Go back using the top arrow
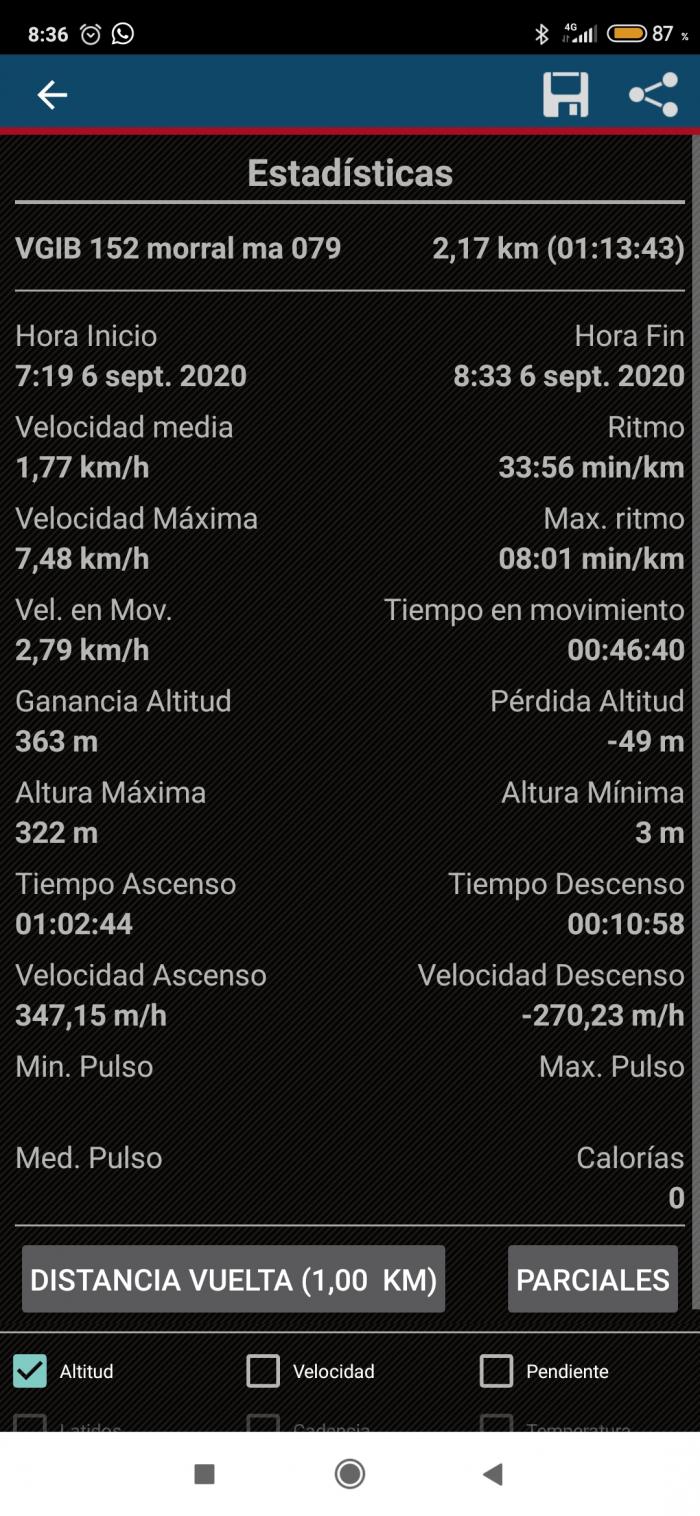The width and height of the screenshot is (700, 1516). (x=52, y=95)
